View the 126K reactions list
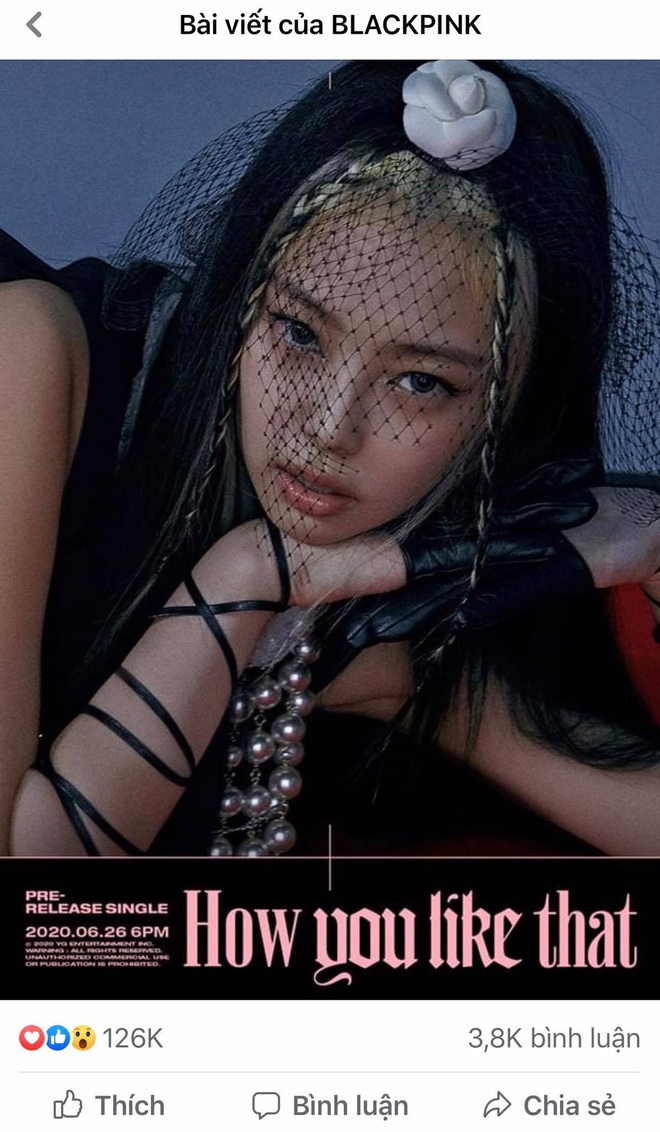The height and width of the screenshot is (1132, 660). [x=90, y=1038]
